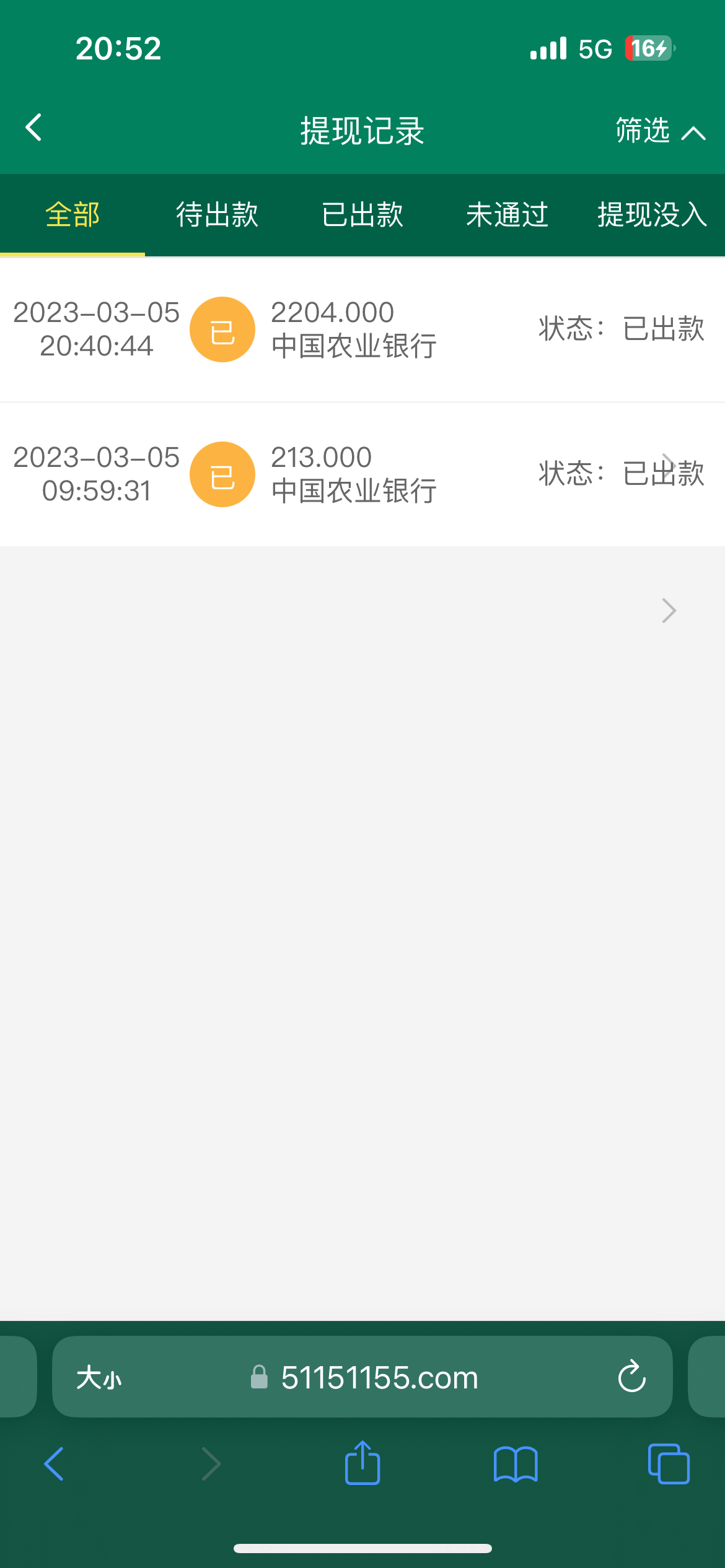The width and height of the screenshot is (725, 1568).
Task: Switch to the 待出款 tab
Action: click(217, 215)
